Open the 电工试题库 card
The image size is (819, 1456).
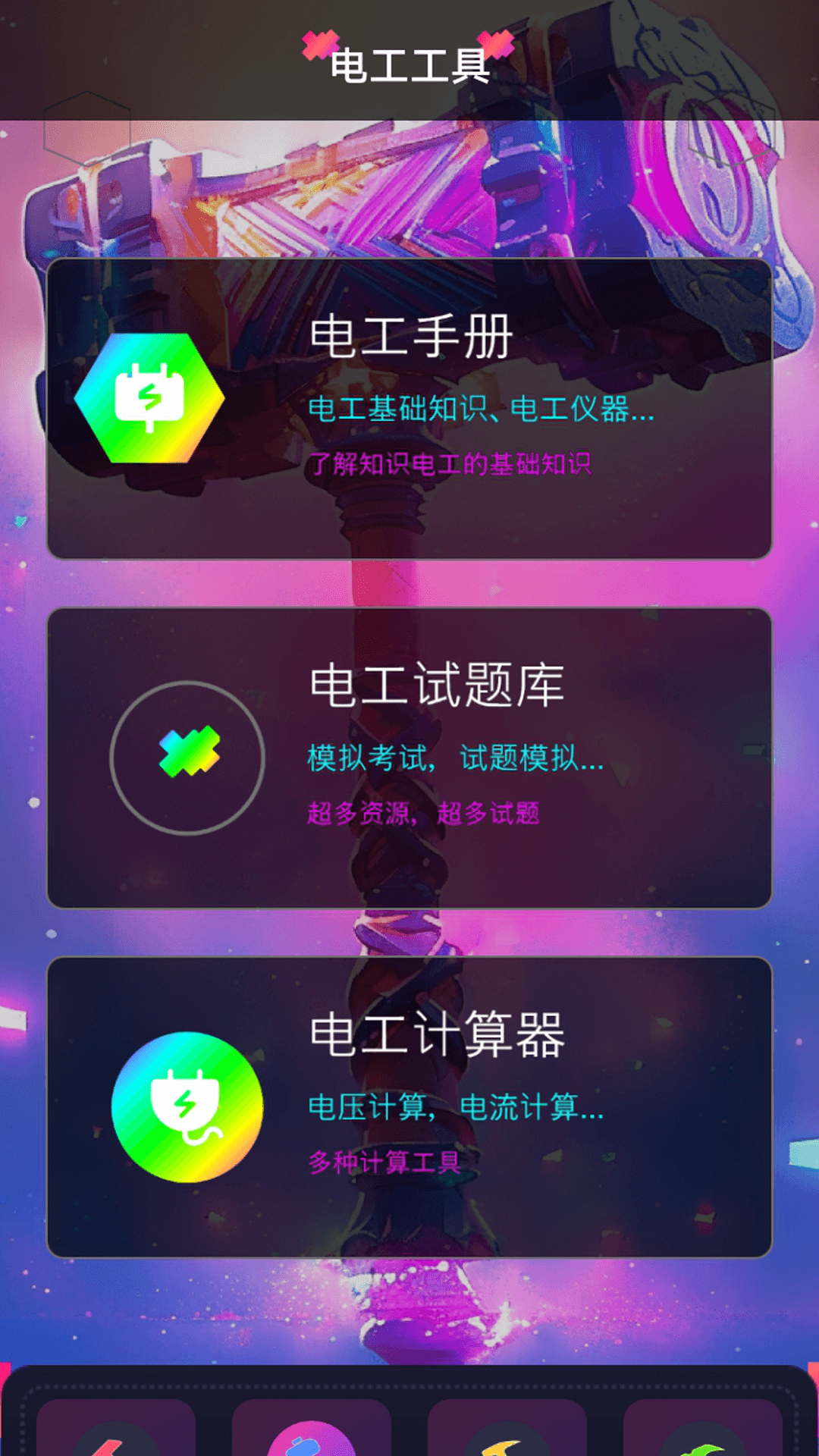pos(409,757)
